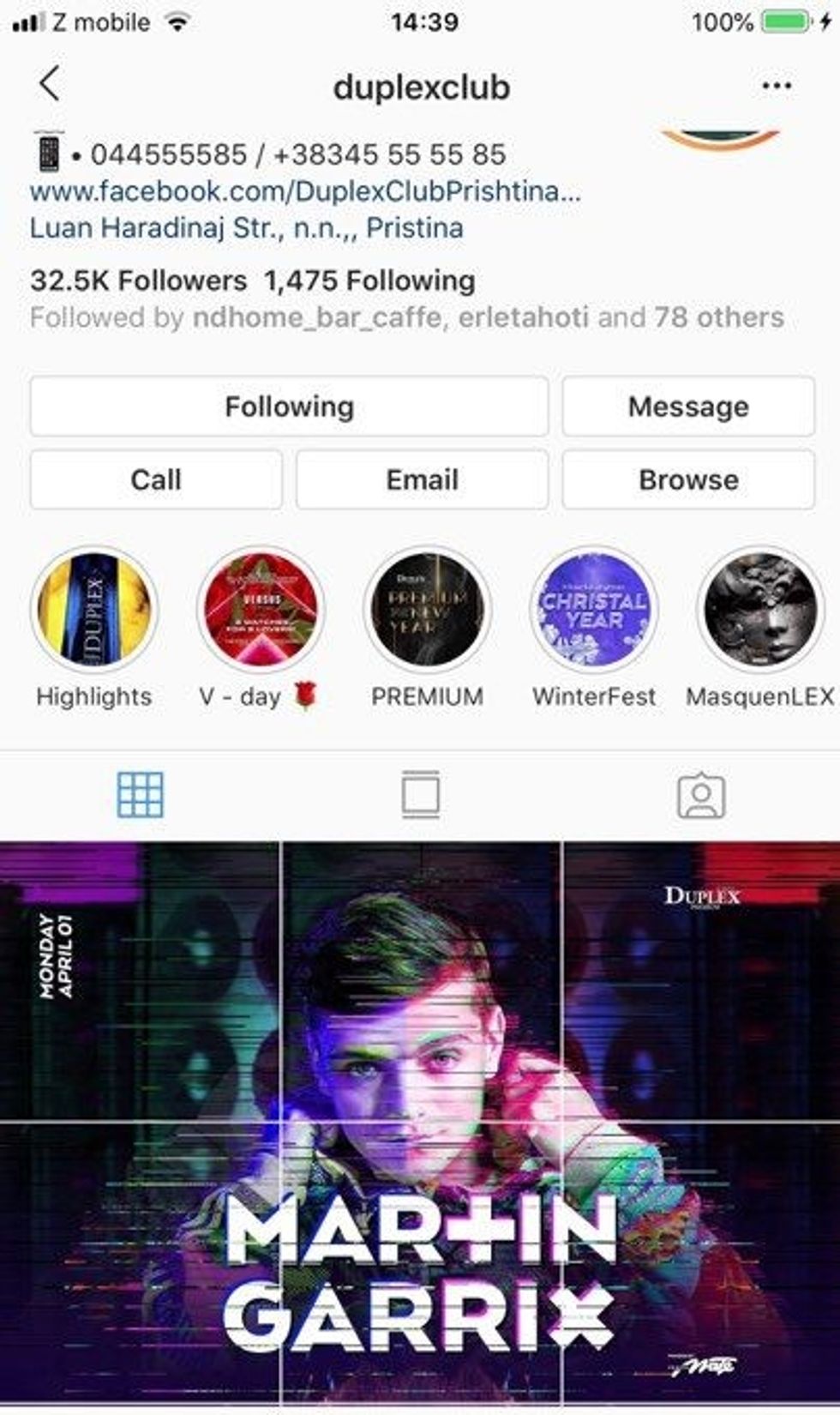Tap the Browse button

tap(688, 480)
